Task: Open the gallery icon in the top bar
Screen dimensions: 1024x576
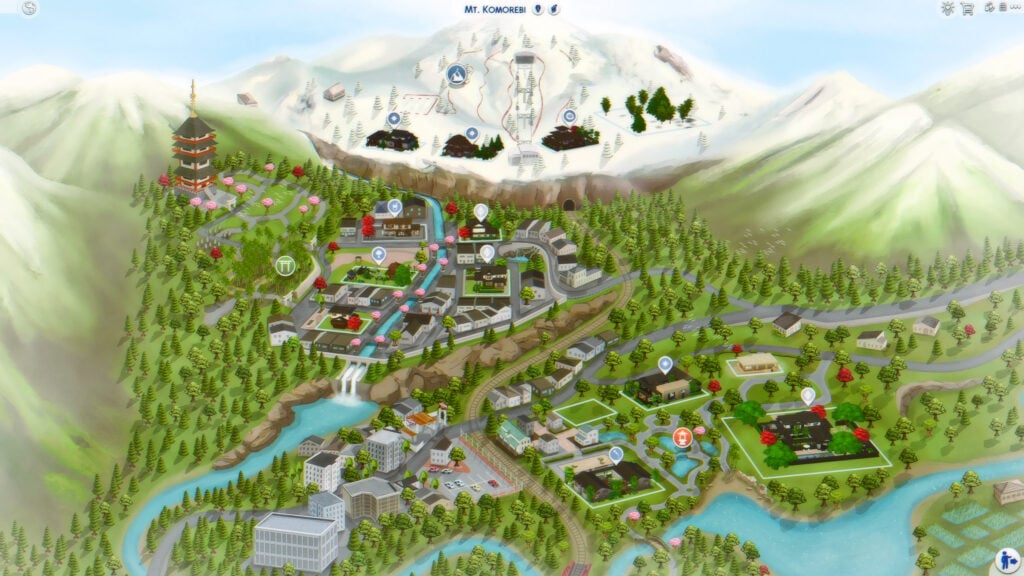Action: click(x=989, y=8)
